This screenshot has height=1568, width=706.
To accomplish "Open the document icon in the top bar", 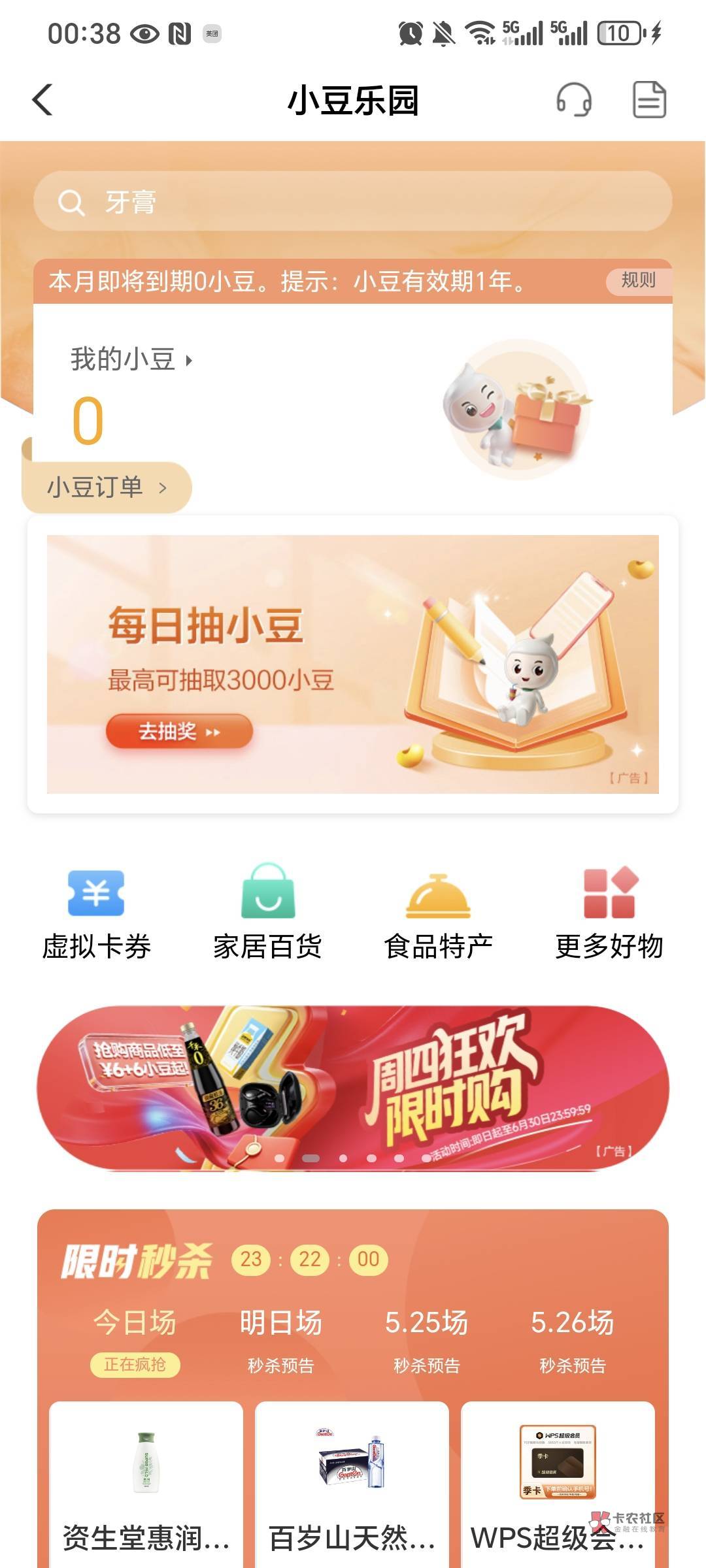I will [x=649, y=100].
